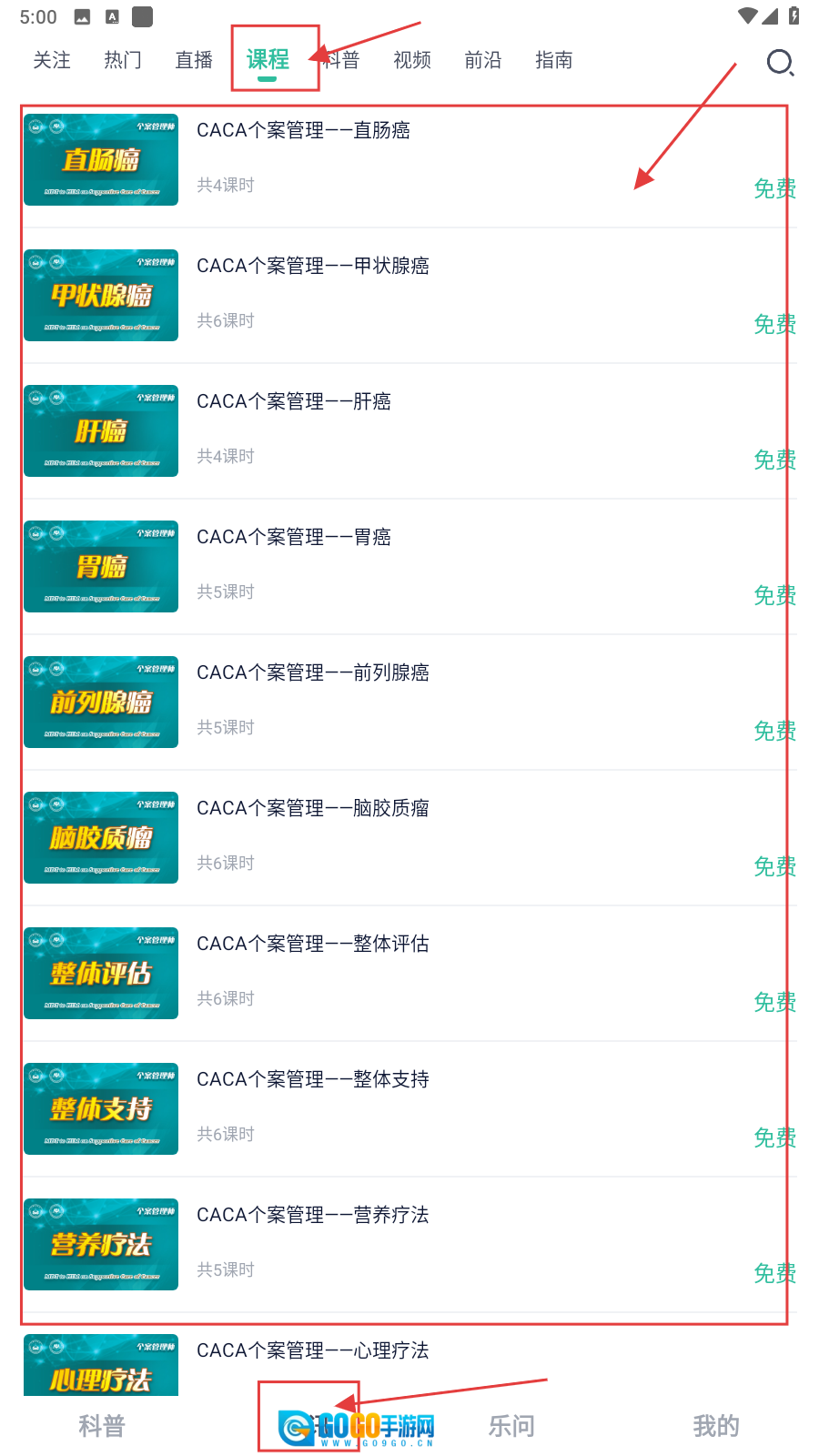Screen dimensions: 819x1456
Task: Select the 视频 top tab
Action: (x=412, y=60)
